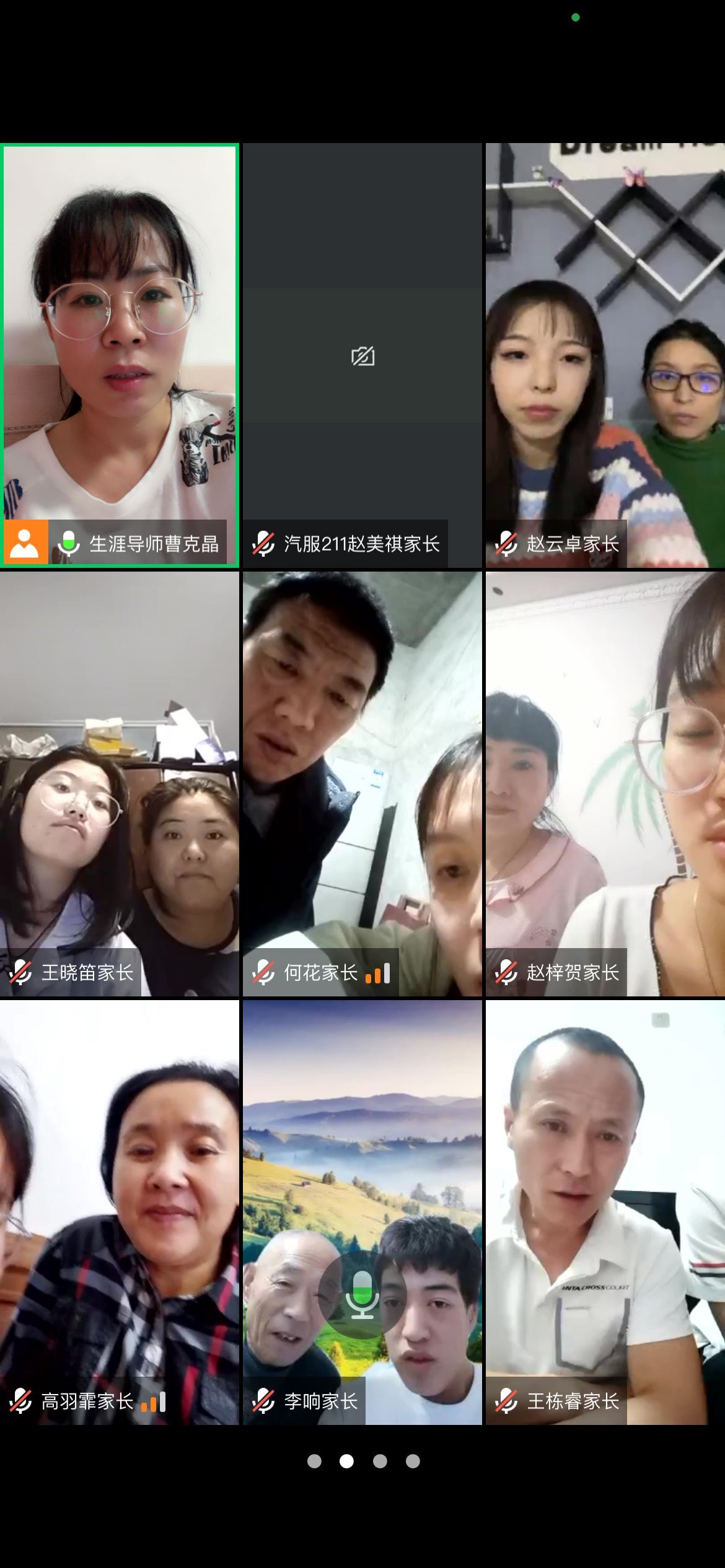Image resolution: width=725 pixels, height=1568 pixels.
Task: Open 何花家长 video tile
Action: 362,783
